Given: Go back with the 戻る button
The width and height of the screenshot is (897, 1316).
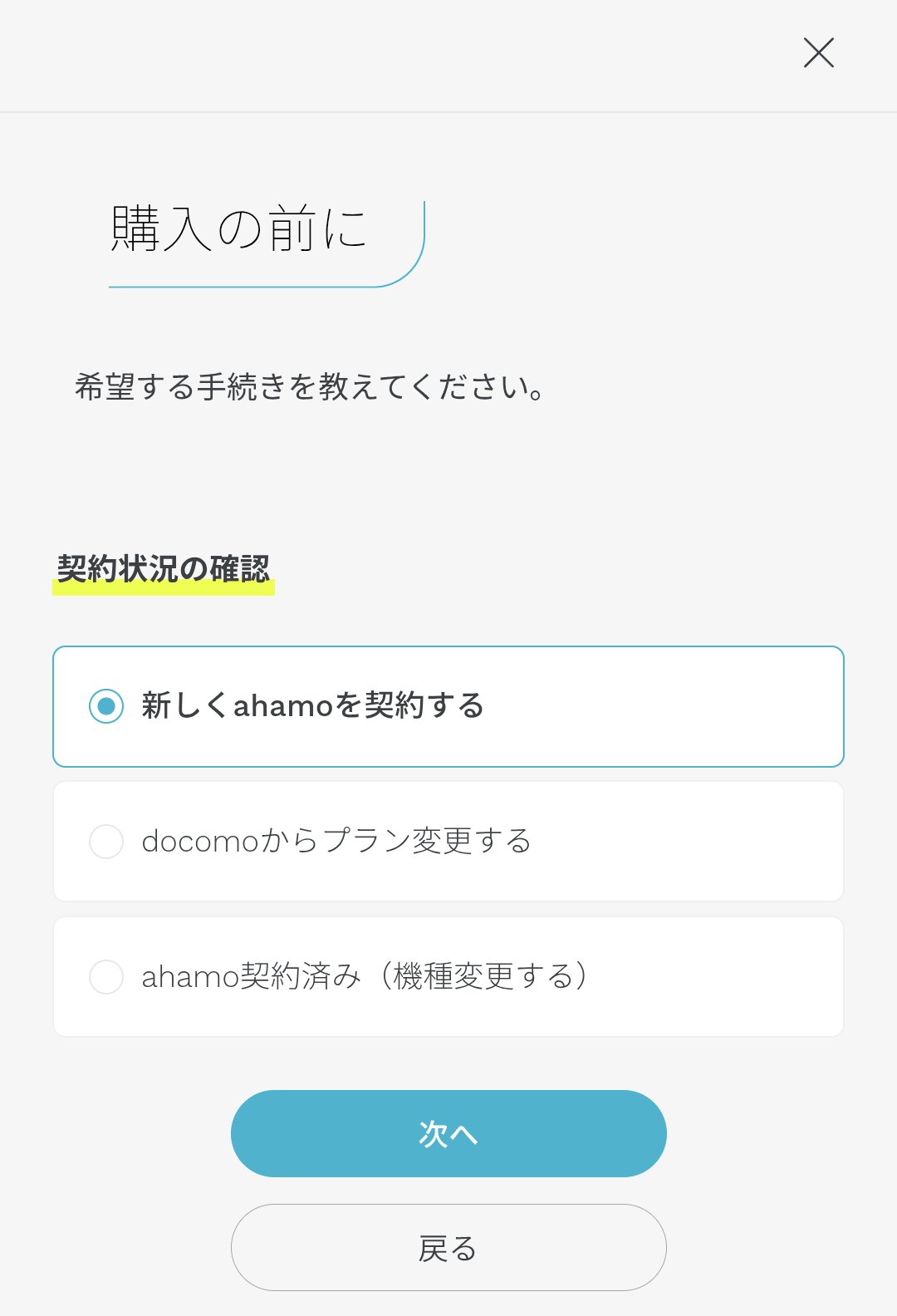Looking at the screenshot, I should [x=448, y=1248].
